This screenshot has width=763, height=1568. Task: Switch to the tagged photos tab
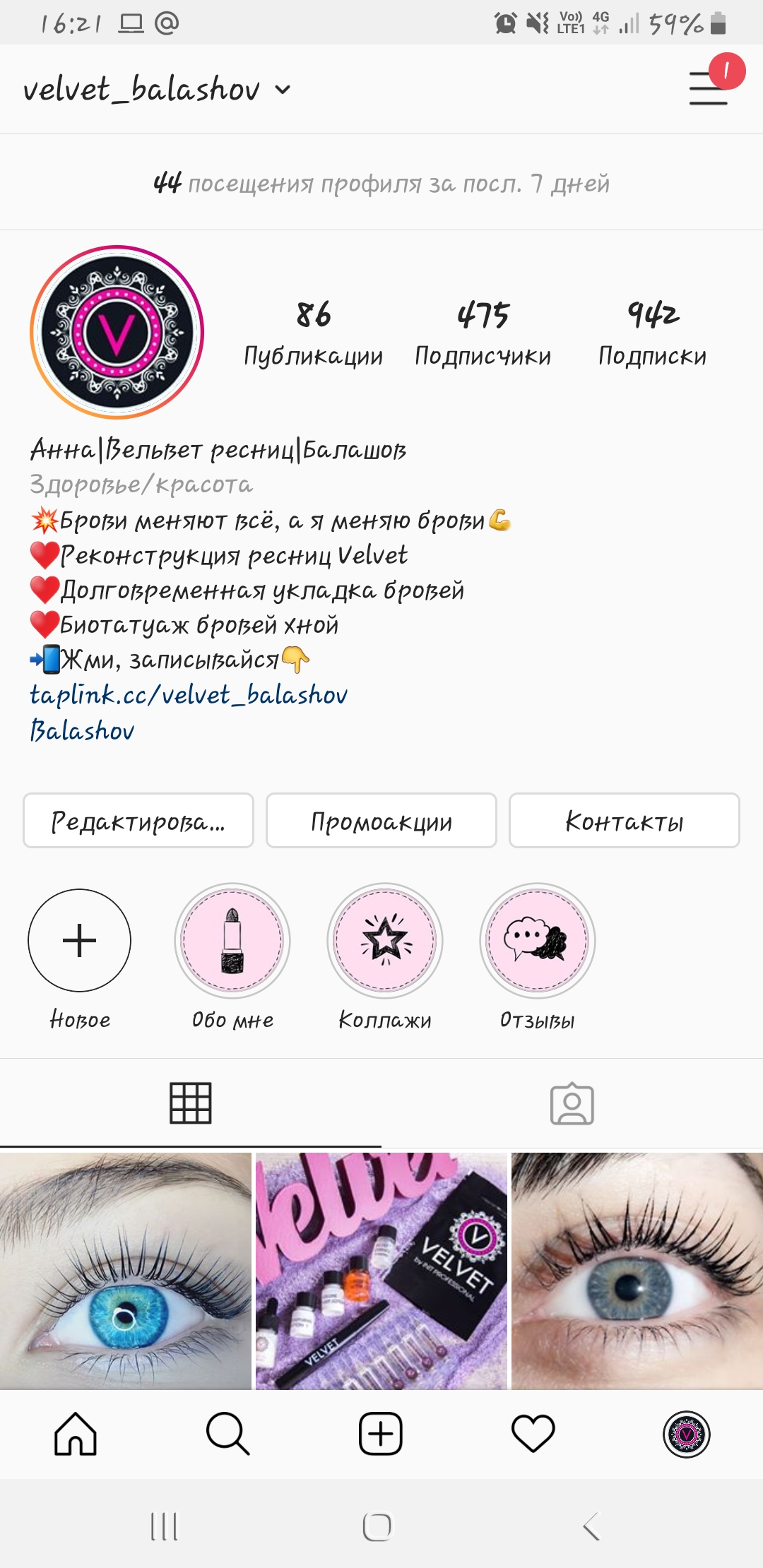coord(572,1103)
